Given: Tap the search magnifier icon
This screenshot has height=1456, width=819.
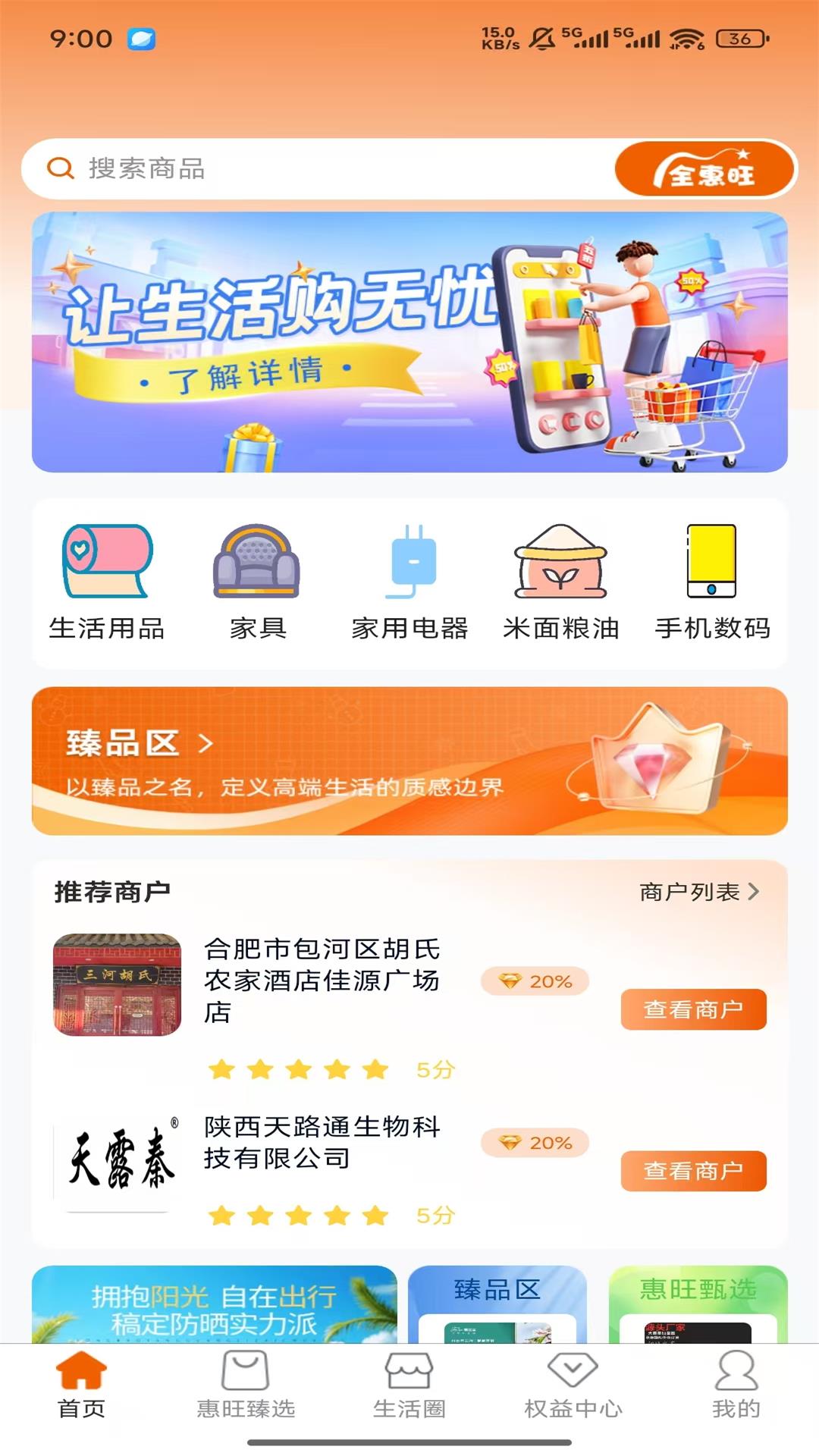Looking at the screenshot, I should 61,168.
